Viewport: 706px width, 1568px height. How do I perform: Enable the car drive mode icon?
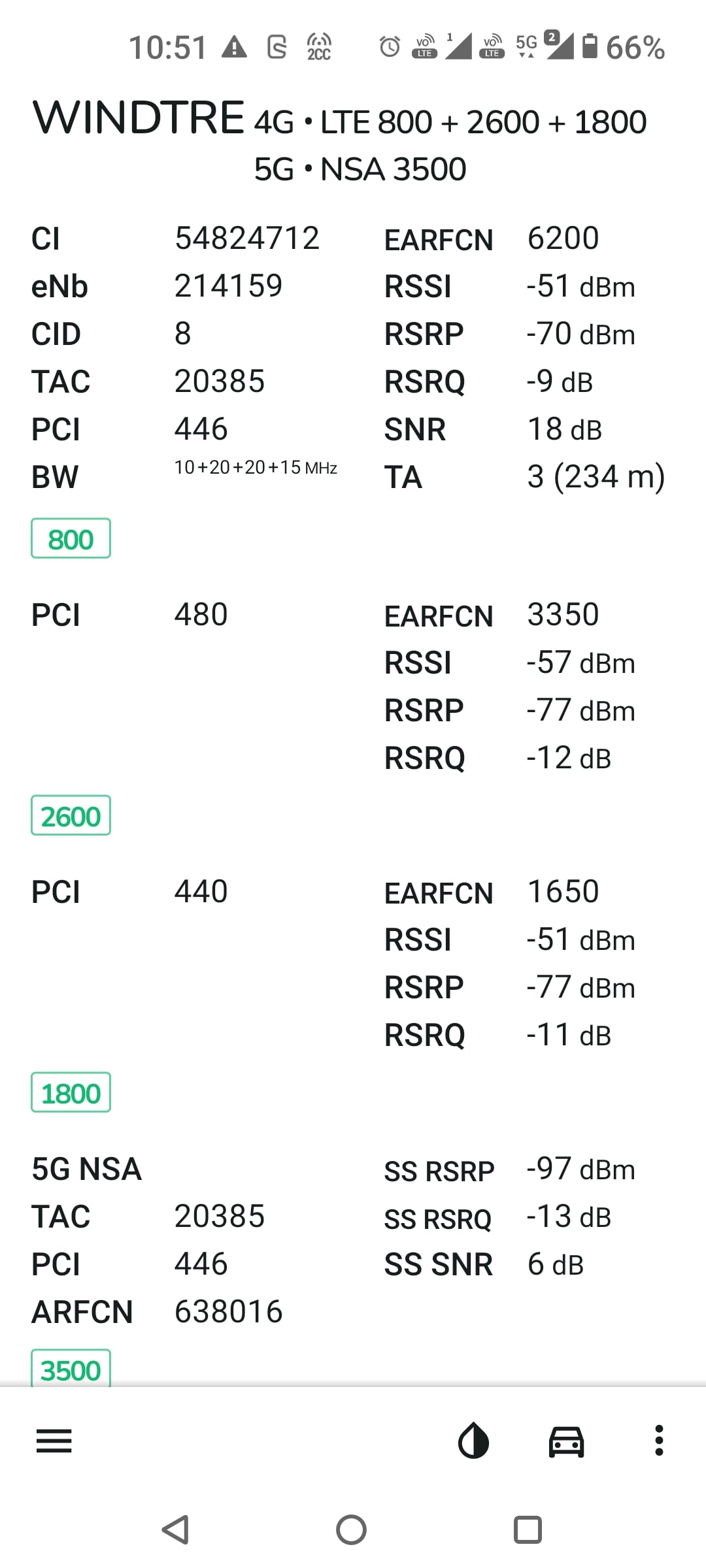point(566,1441)
